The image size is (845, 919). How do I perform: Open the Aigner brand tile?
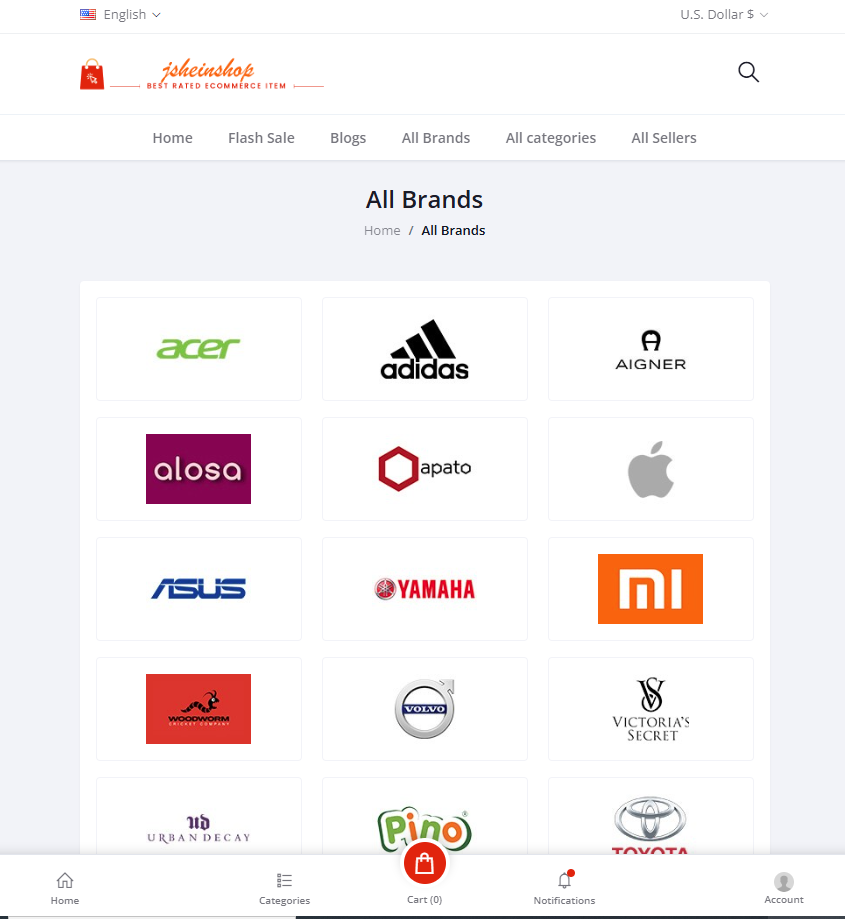click(651, 349)
